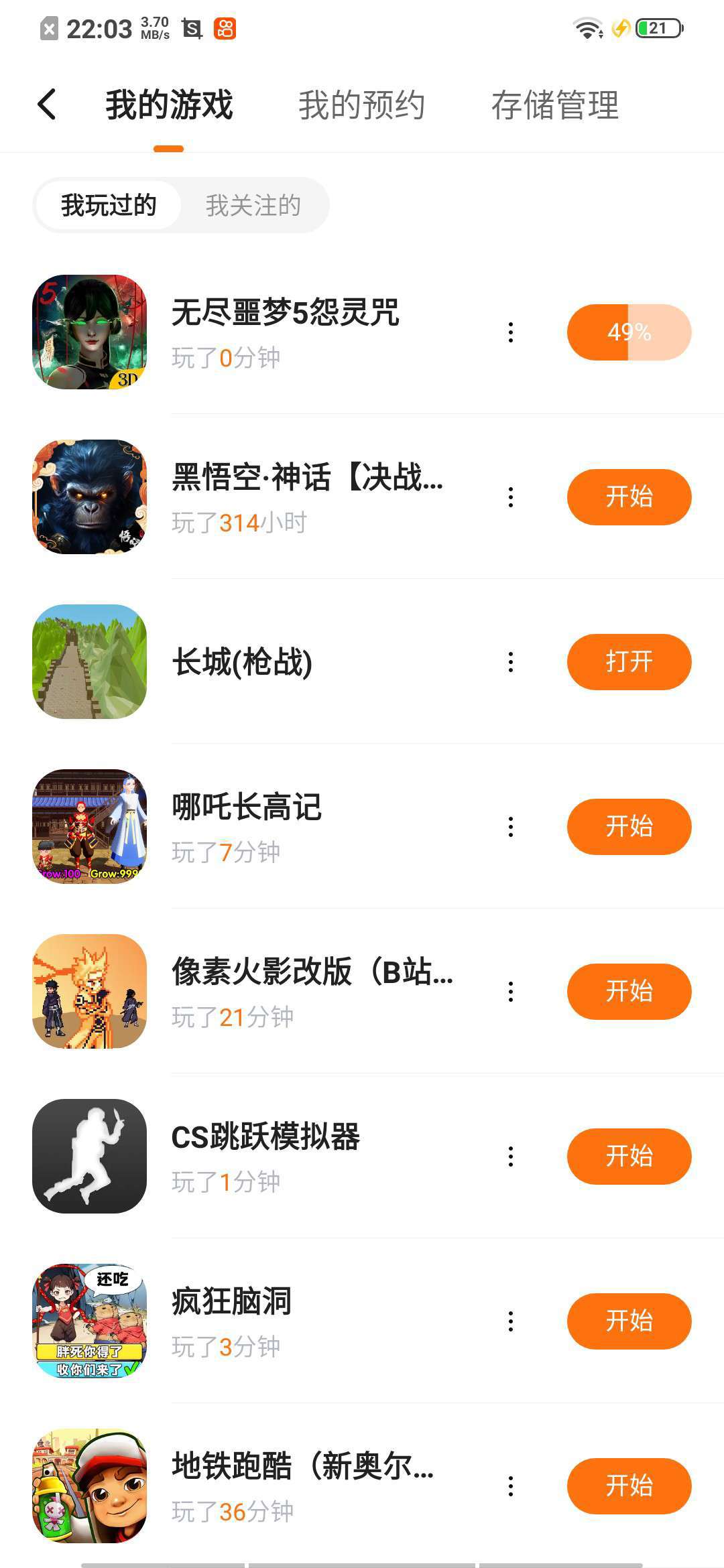Viewport: 724px width, 1568px height.
Task: Switch to the 我的预约 tab
Action: point(361,105)
